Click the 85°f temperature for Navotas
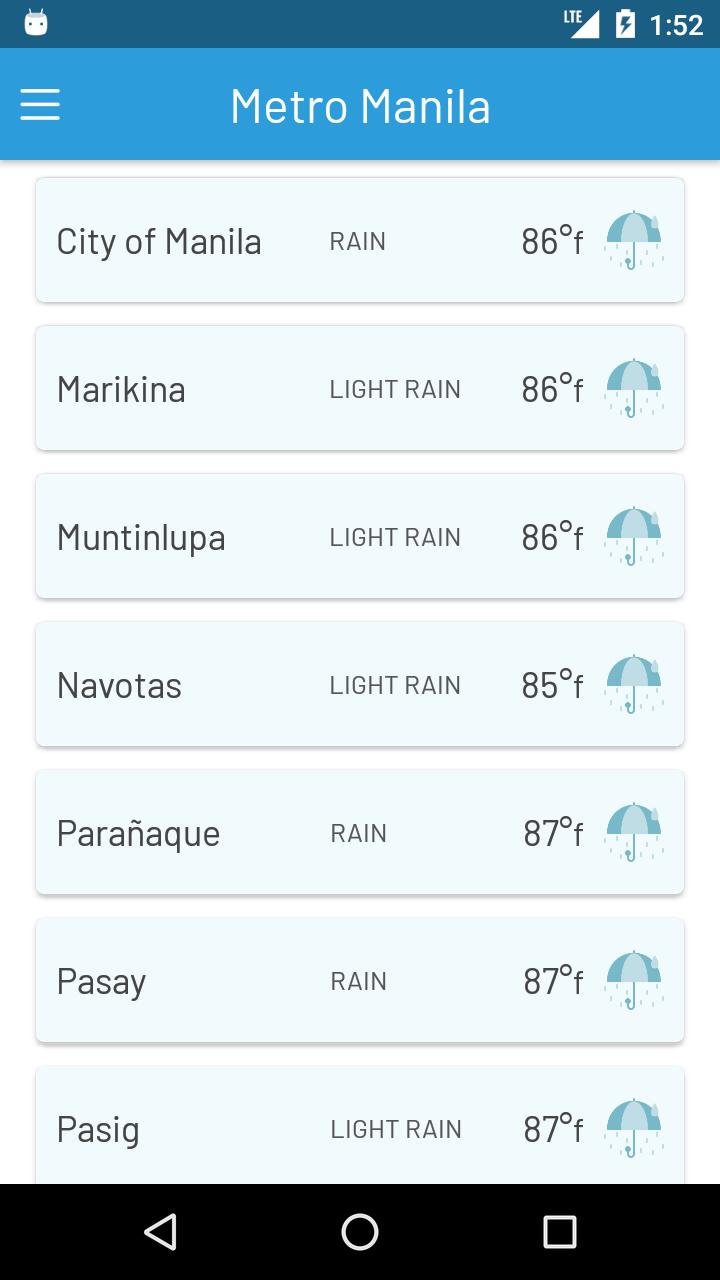720x1280 pixels. pos(552,684)
